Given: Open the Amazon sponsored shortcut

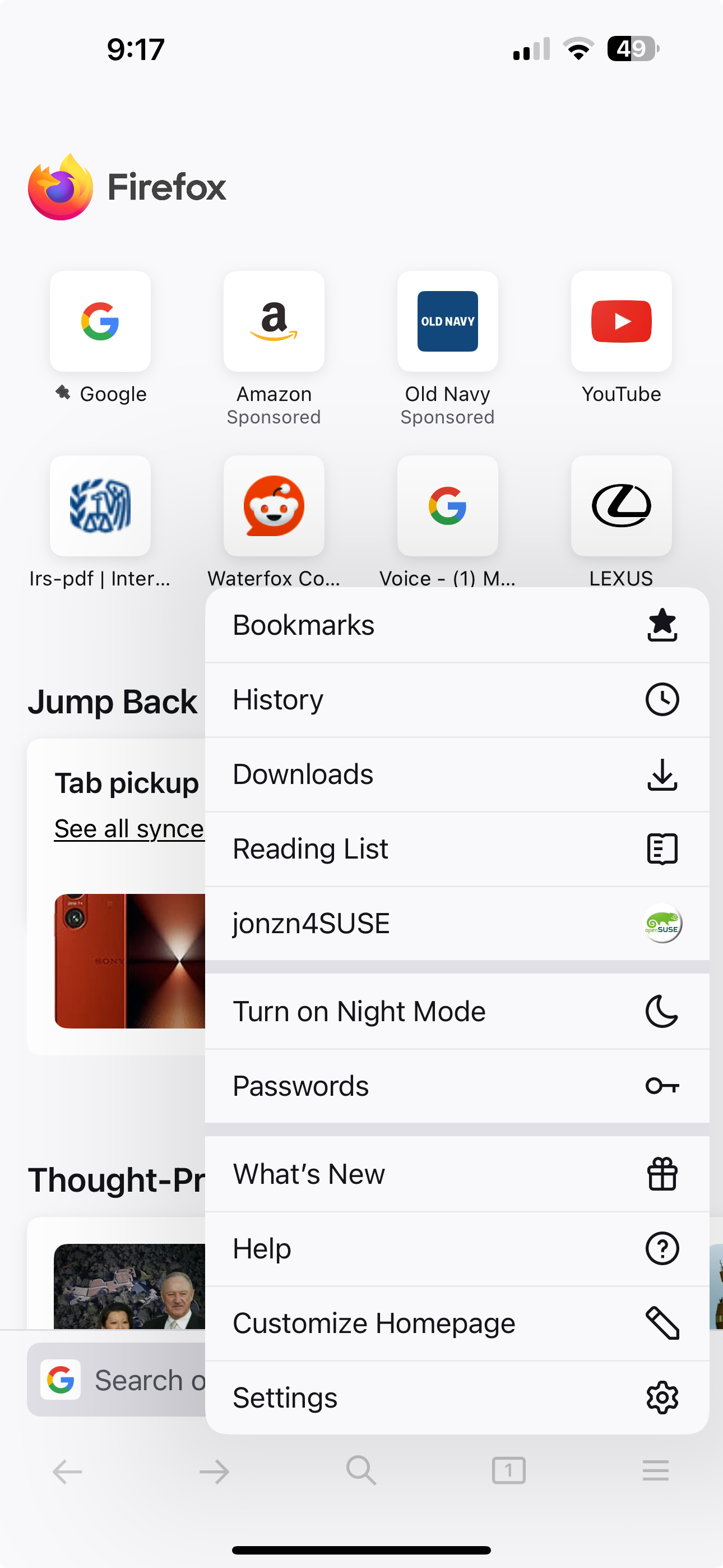Looking at the screenshot, I should [274, 321].
